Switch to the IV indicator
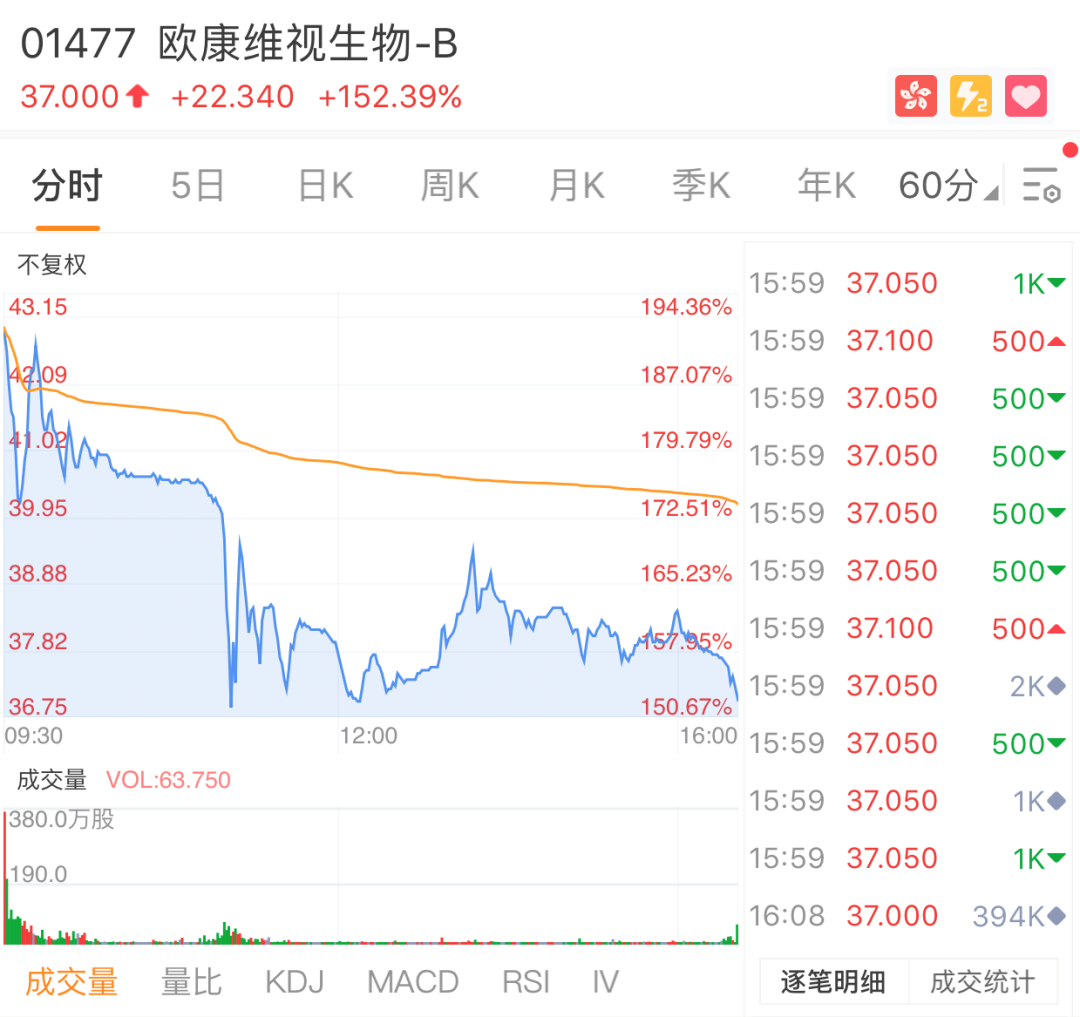This screenshot has height=1017, width=1080. click(x=605, y=982)
